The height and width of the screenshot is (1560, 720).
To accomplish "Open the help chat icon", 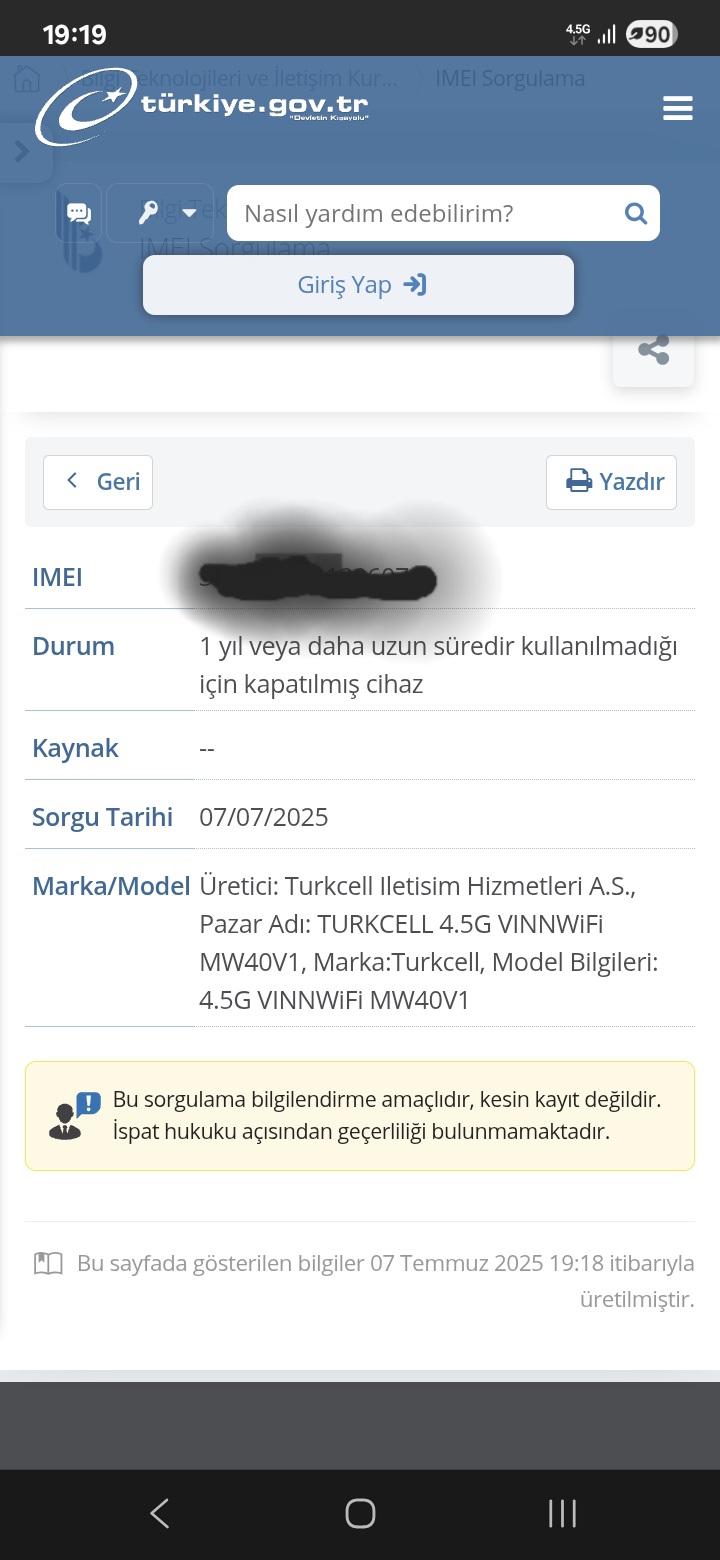I will pos(79,213).
